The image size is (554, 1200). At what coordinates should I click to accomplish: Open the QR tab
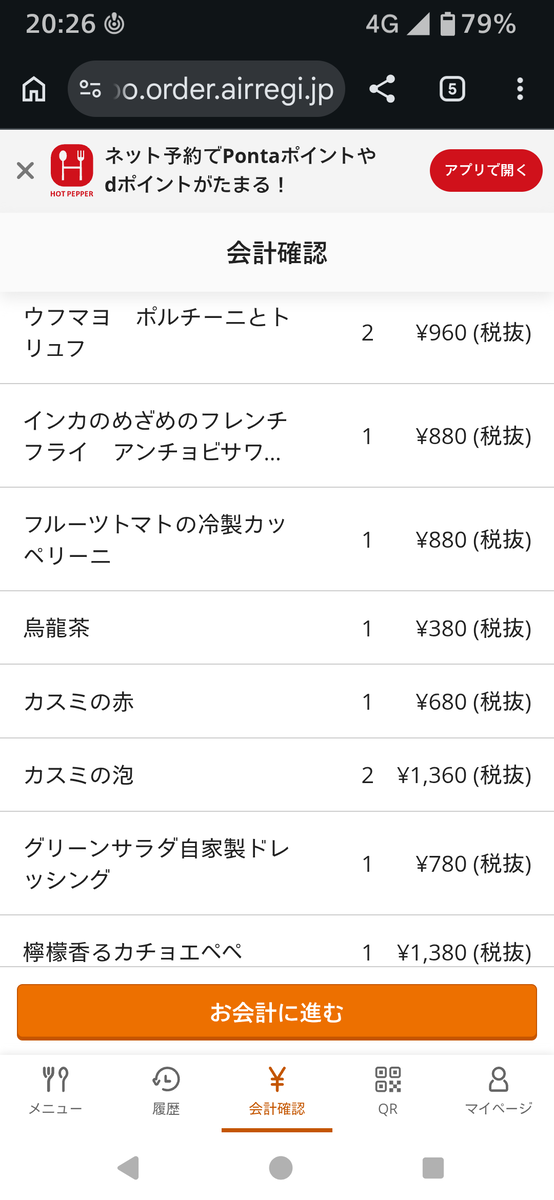[388, 1091]
